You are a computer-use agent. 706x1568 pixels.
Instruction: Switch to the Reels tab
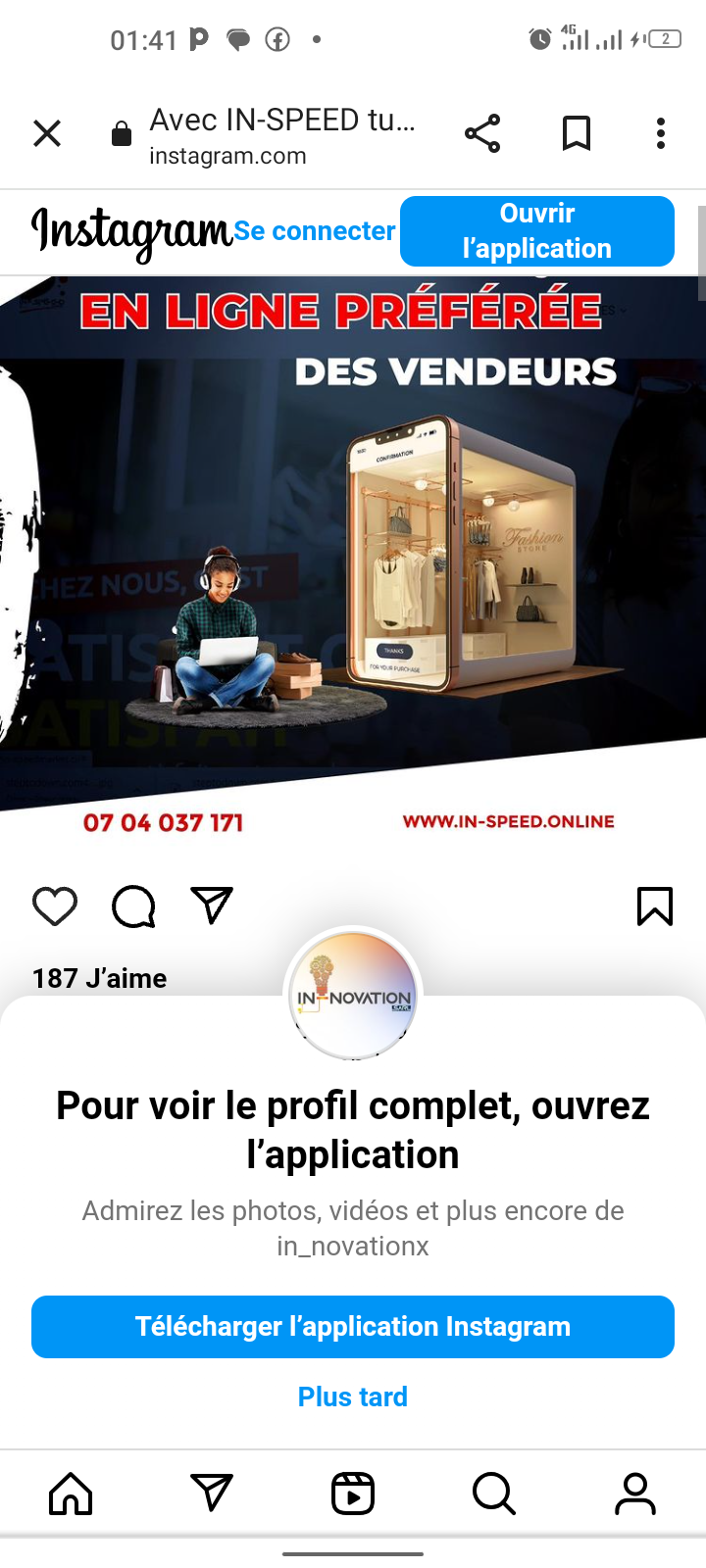[353, 1494]
